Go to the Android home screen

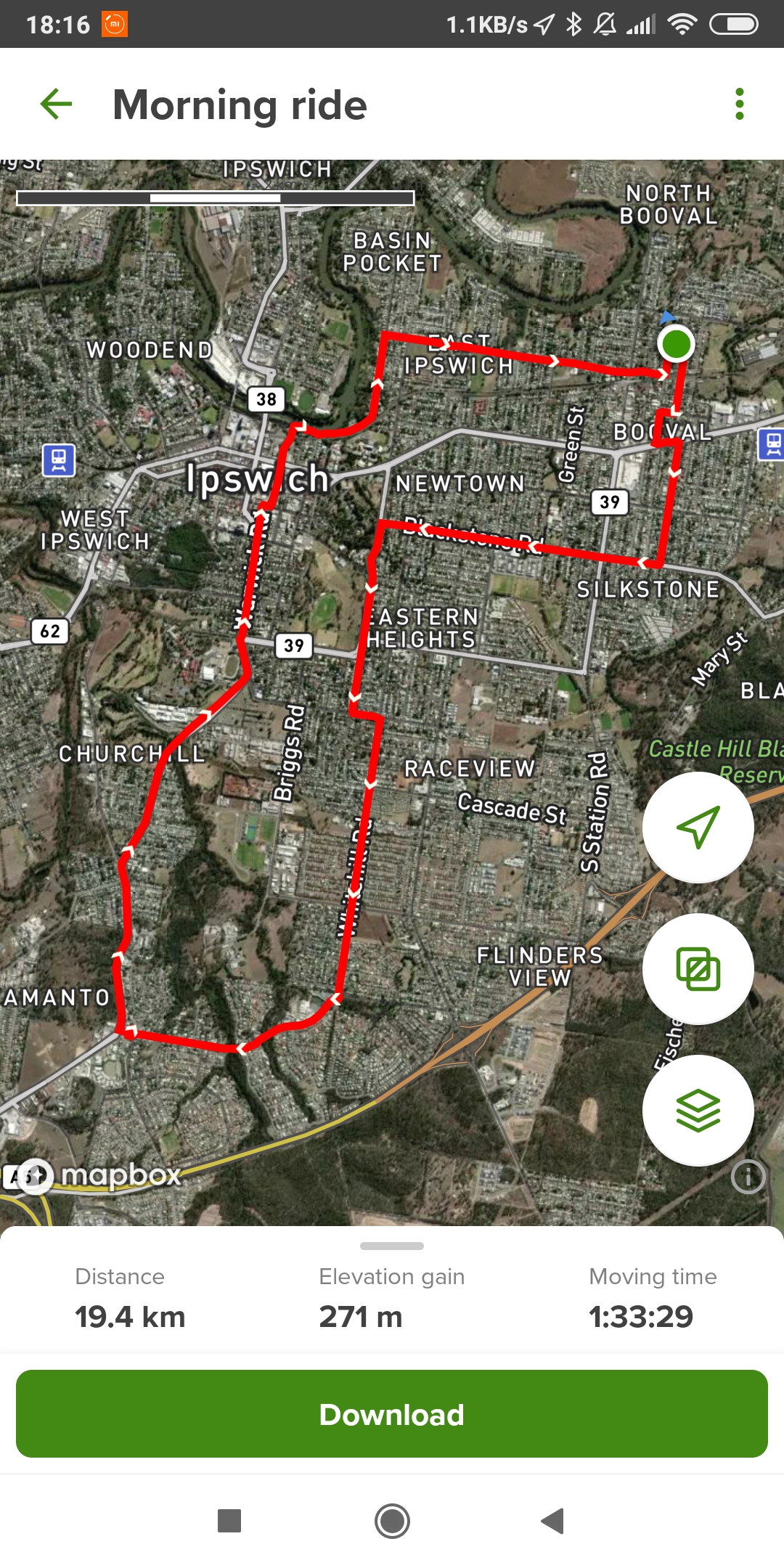coord(392,1521)
